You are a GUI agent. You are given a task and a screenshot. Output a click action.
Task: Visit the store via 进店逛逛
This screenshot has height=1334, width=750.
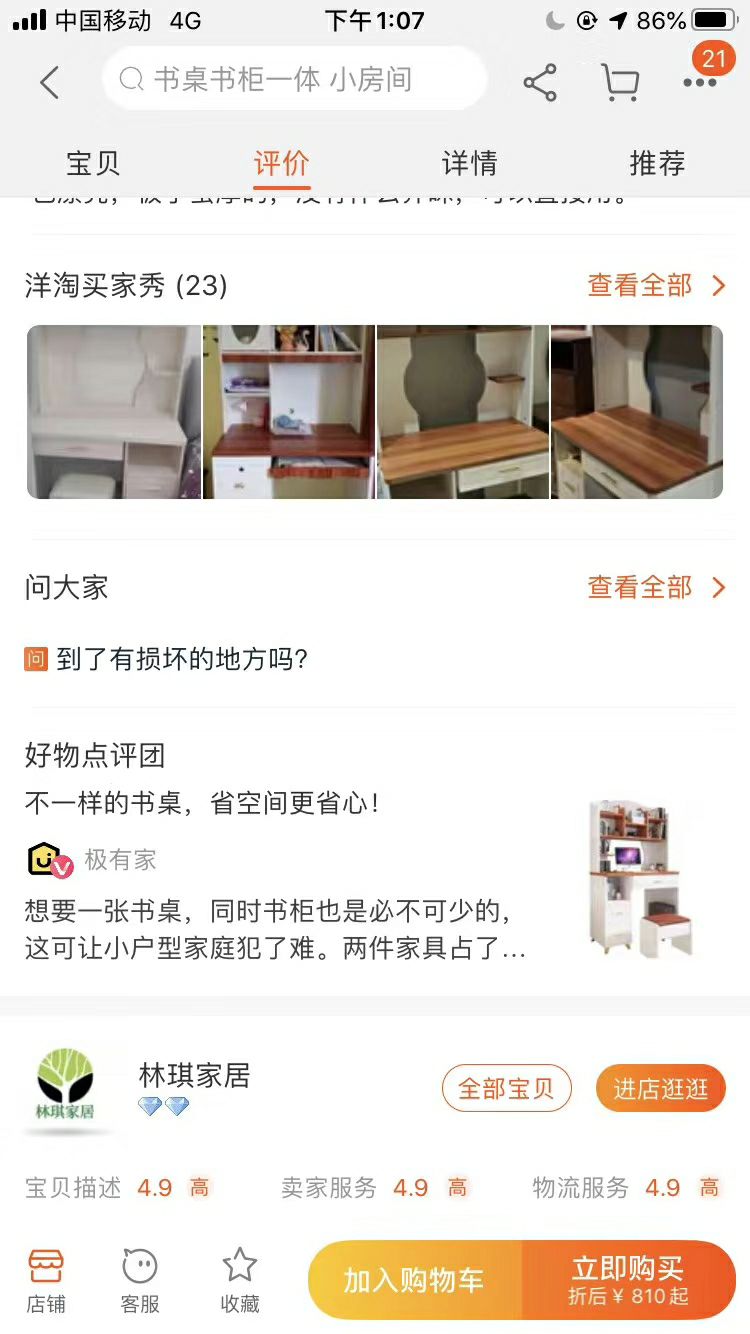[x=660, y=1088]
